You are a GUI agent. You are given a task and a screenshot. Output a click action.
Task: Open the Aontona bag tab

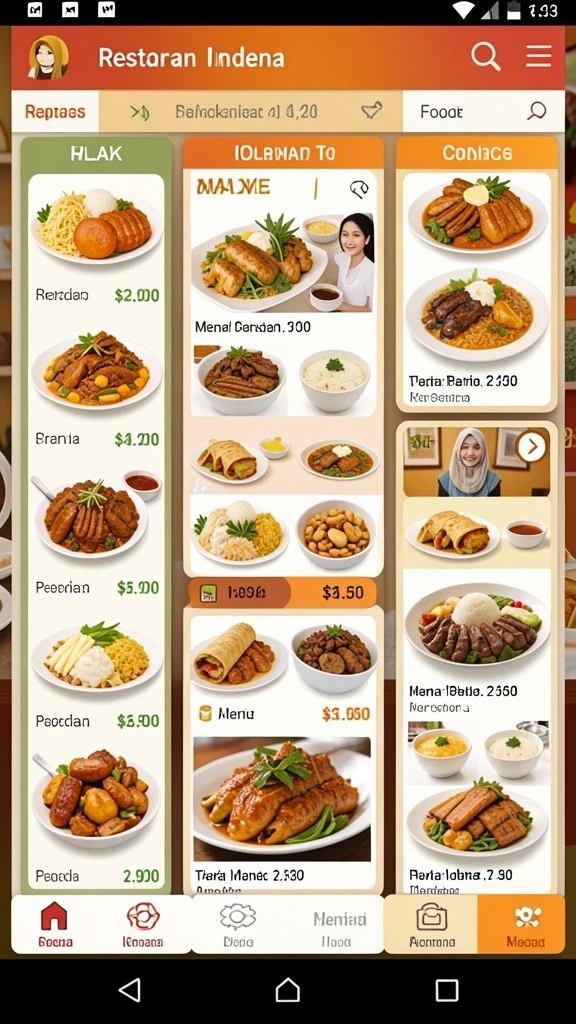point(432,924)
